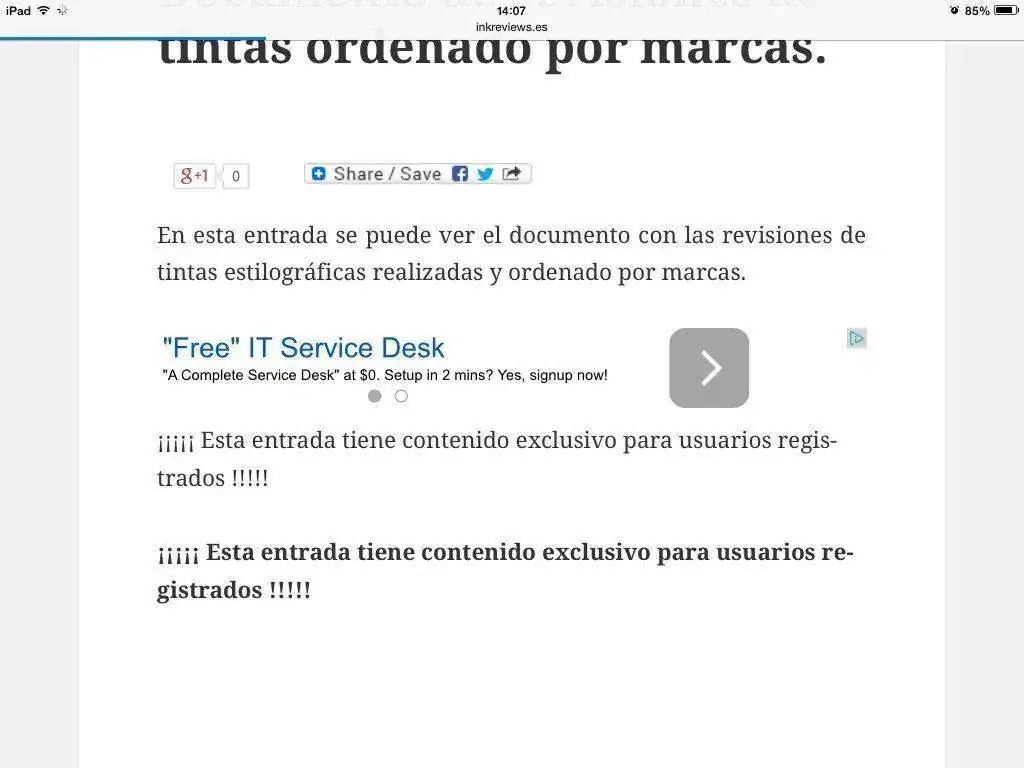The height and width of the screenshot is (768, 1024).
Task: Tap the Google +1 button
Action: tap(195, 176)
